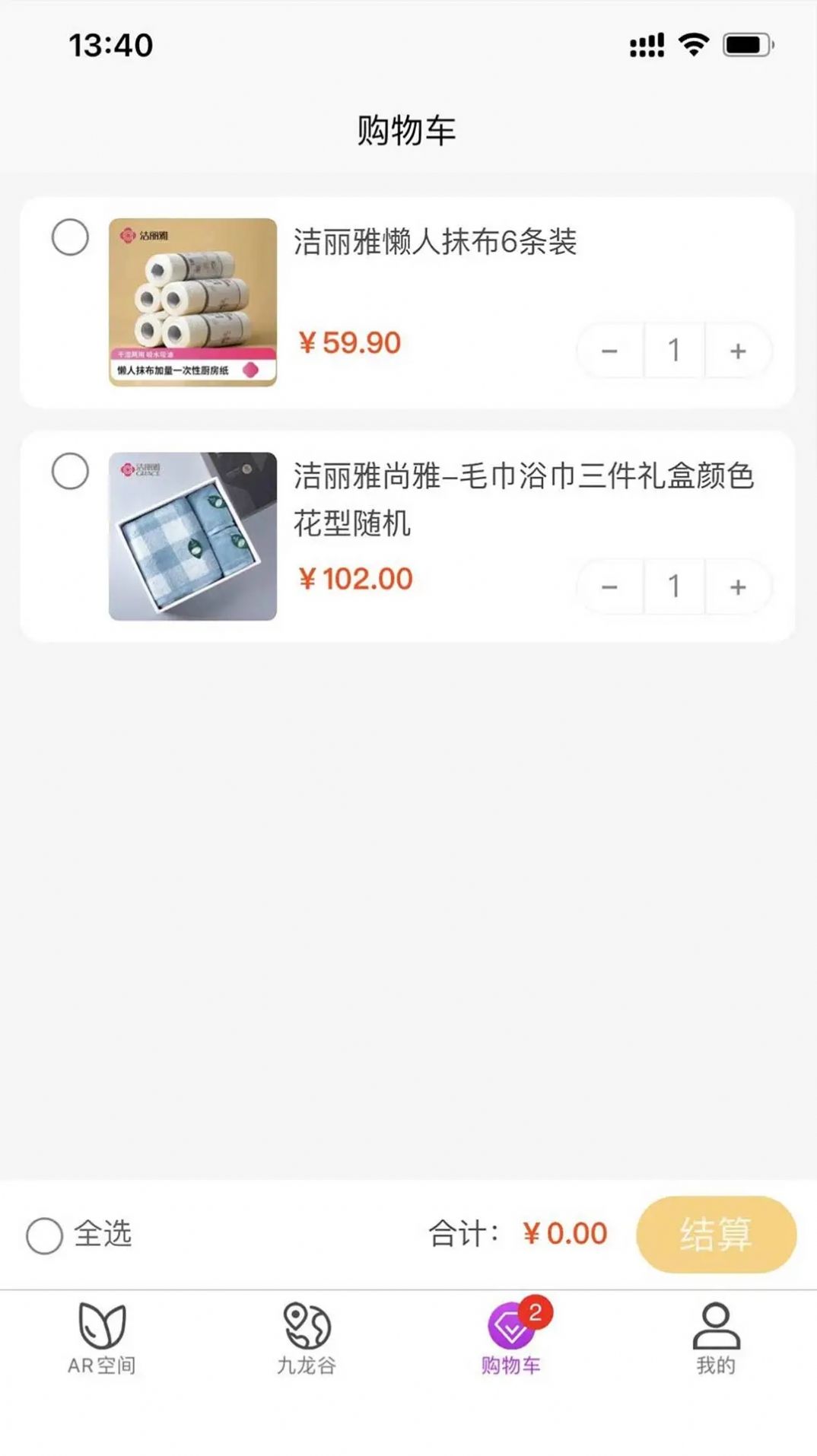Switch to the 我的 profile tab
817x1456 pixels.
(716, 1339)
